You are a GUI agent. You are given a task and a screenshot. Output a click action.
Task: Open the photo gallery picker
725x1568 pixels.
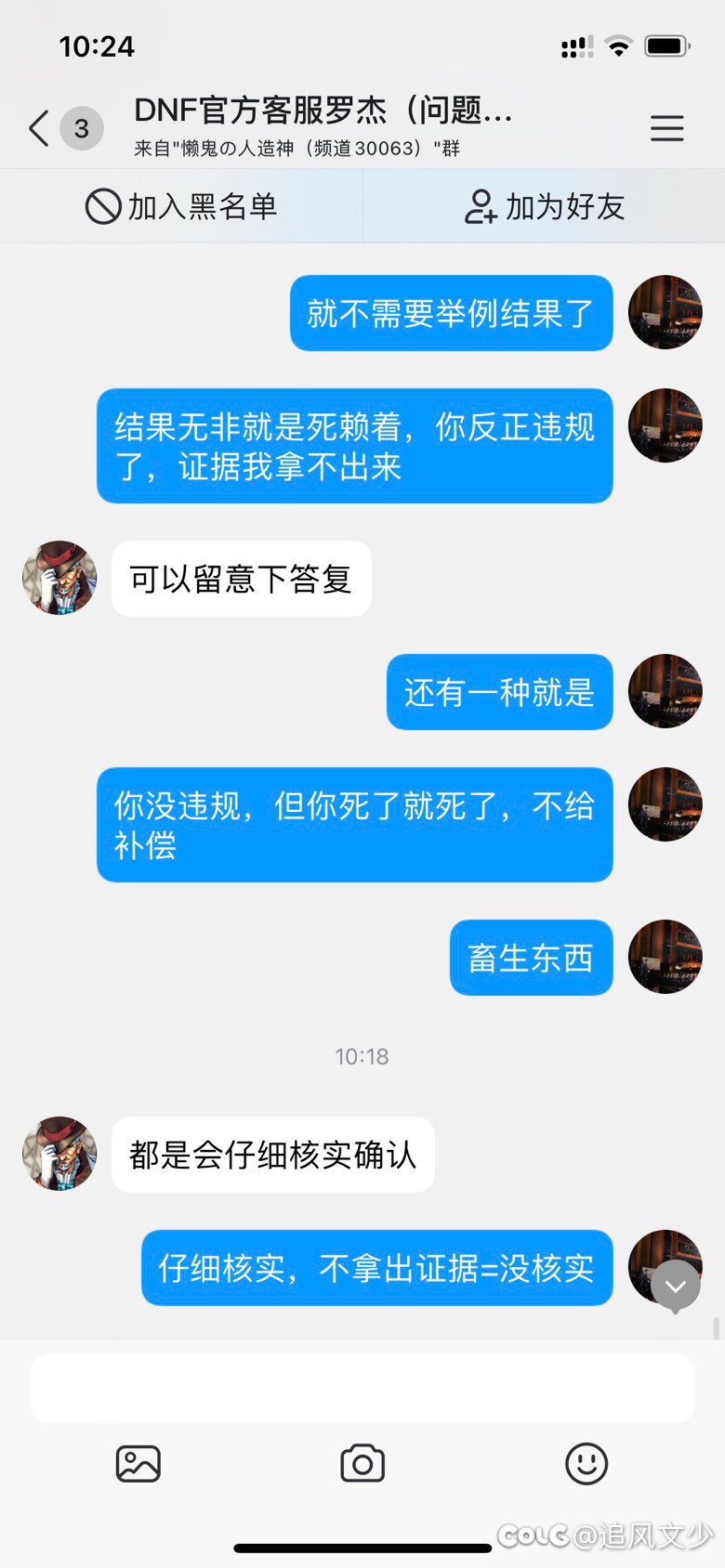click(138, 1464)
